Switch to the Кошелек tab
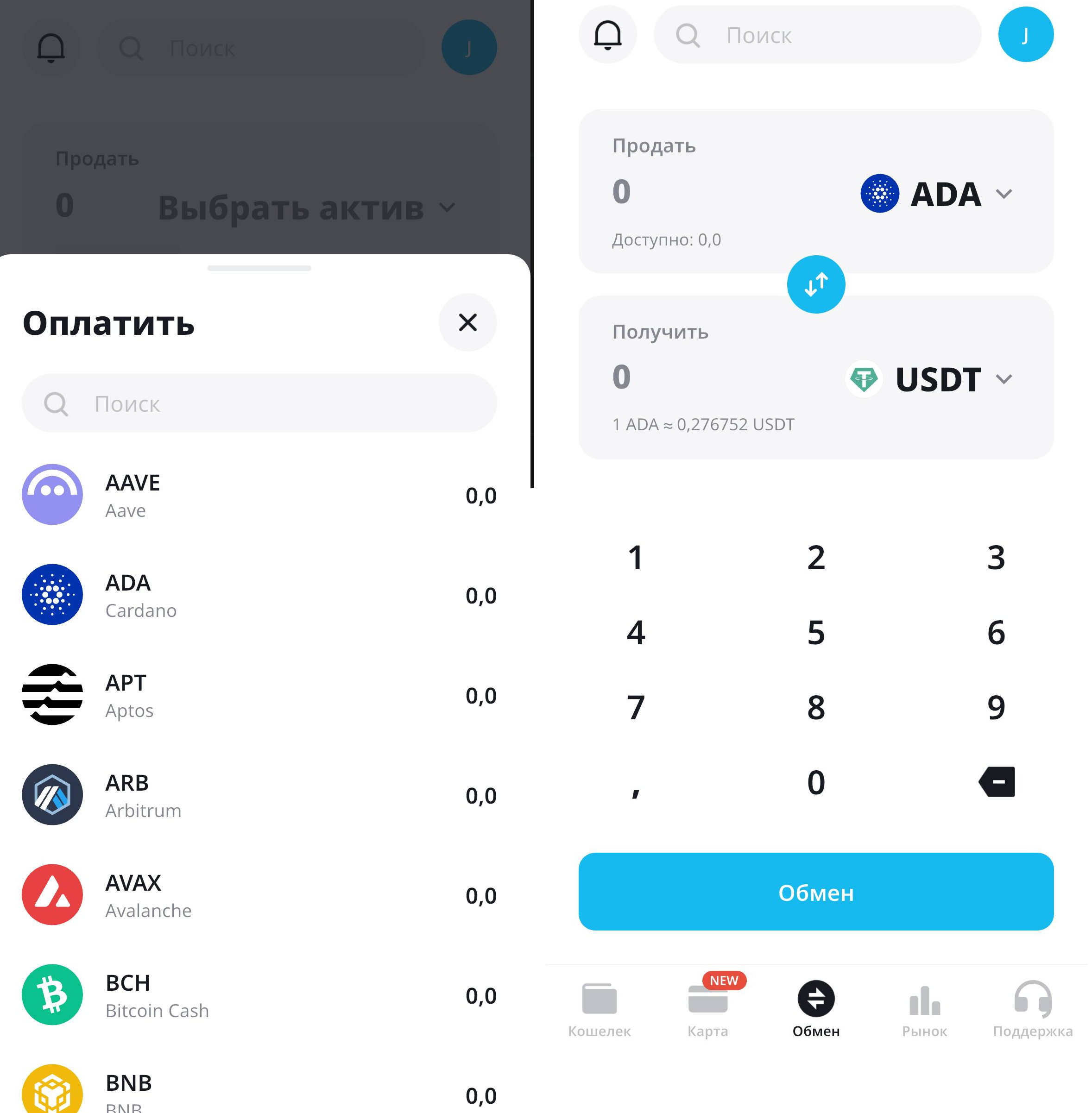This screenshot has height=1113, width=1092. coord(599,1009)
